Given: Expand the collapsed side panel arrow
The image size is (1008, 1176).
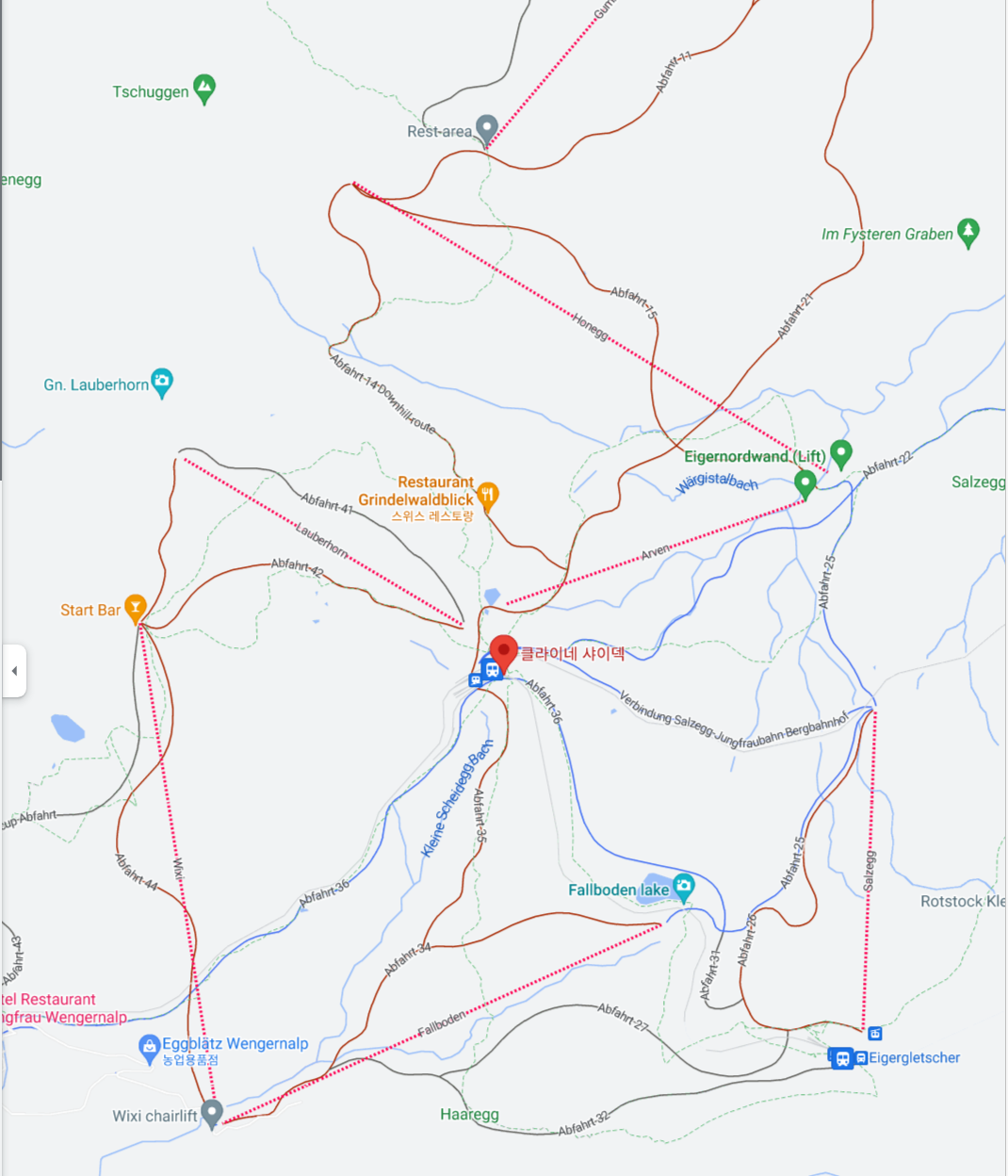Looking at the screenshot, I should pos(14,671).
